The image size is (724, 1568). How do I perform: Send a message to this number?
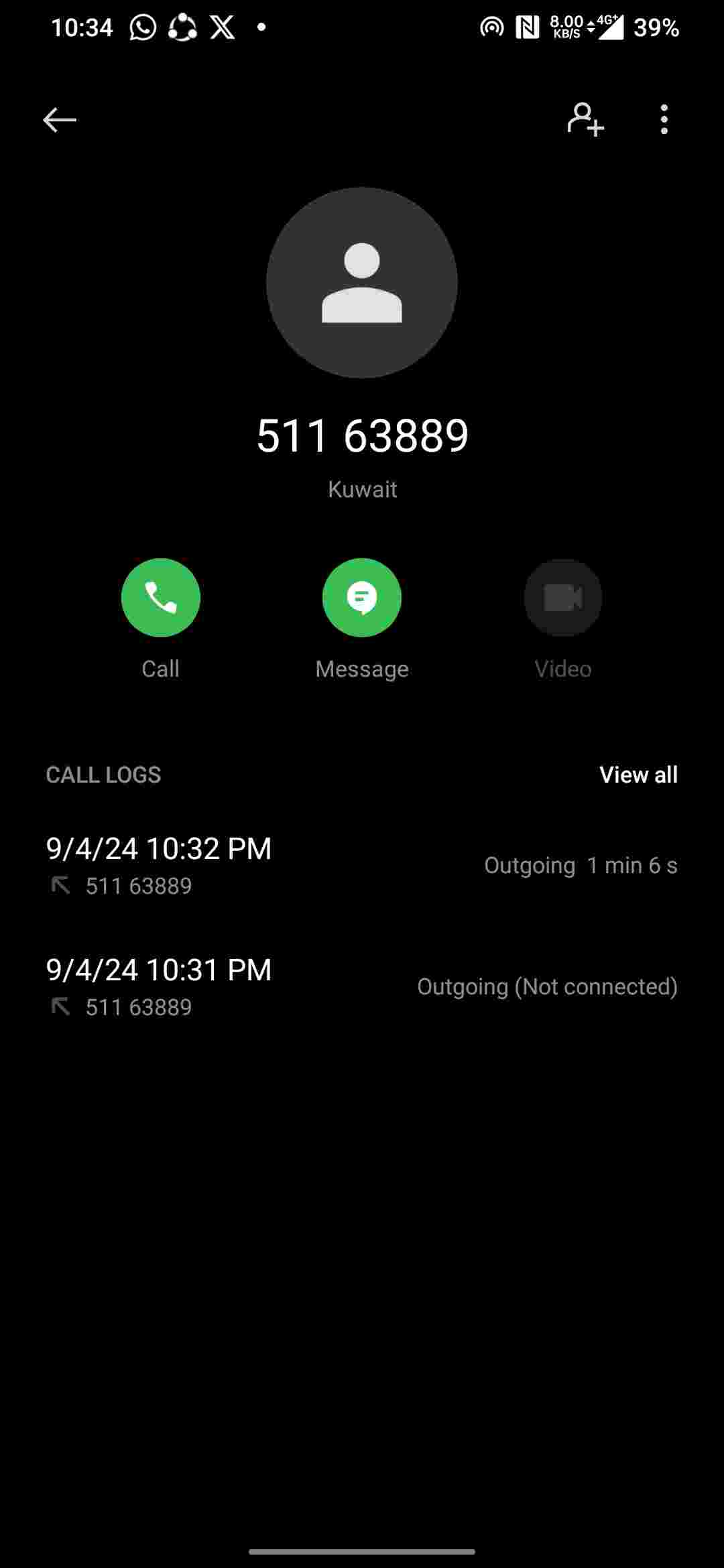[x=362, y=597]
